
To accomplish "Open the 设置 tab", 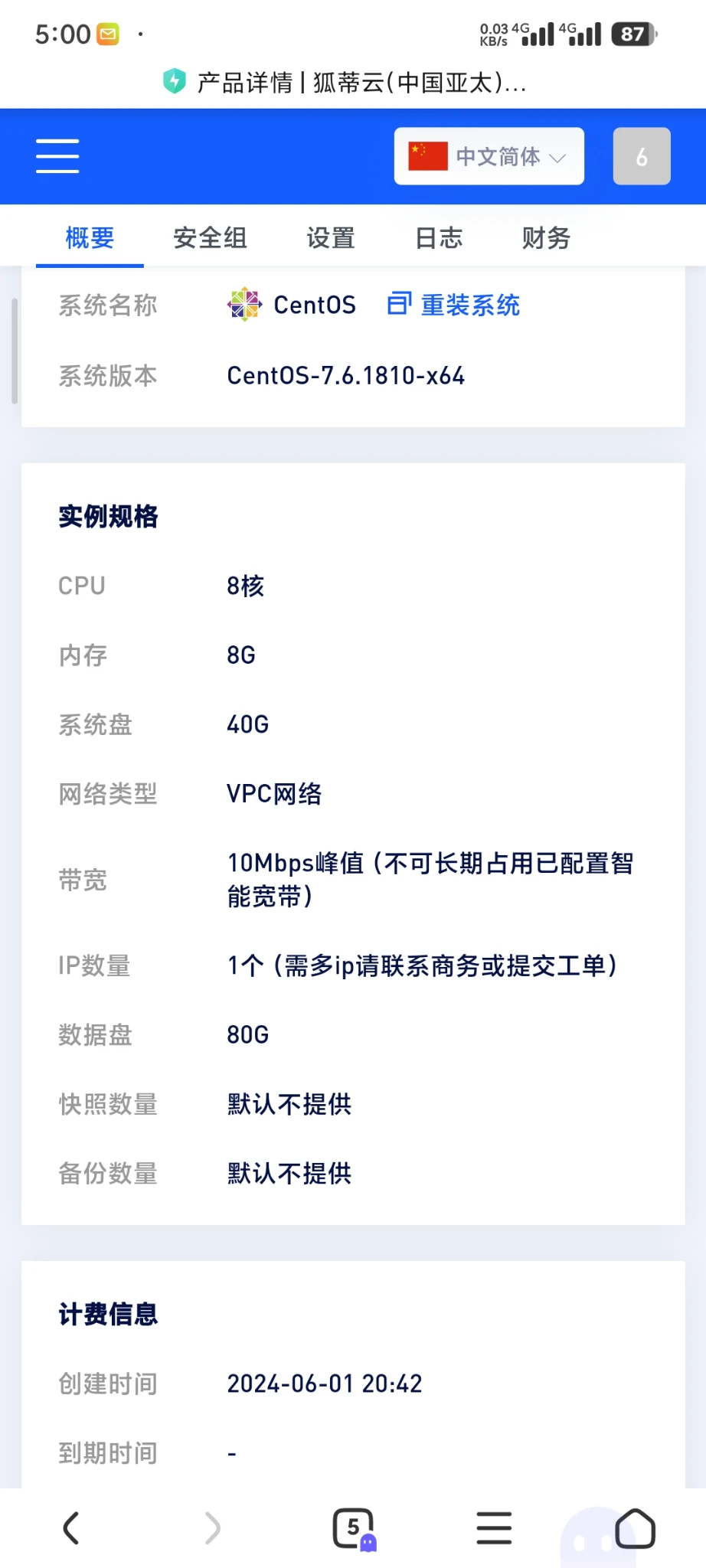I will (x=331, y=238).
